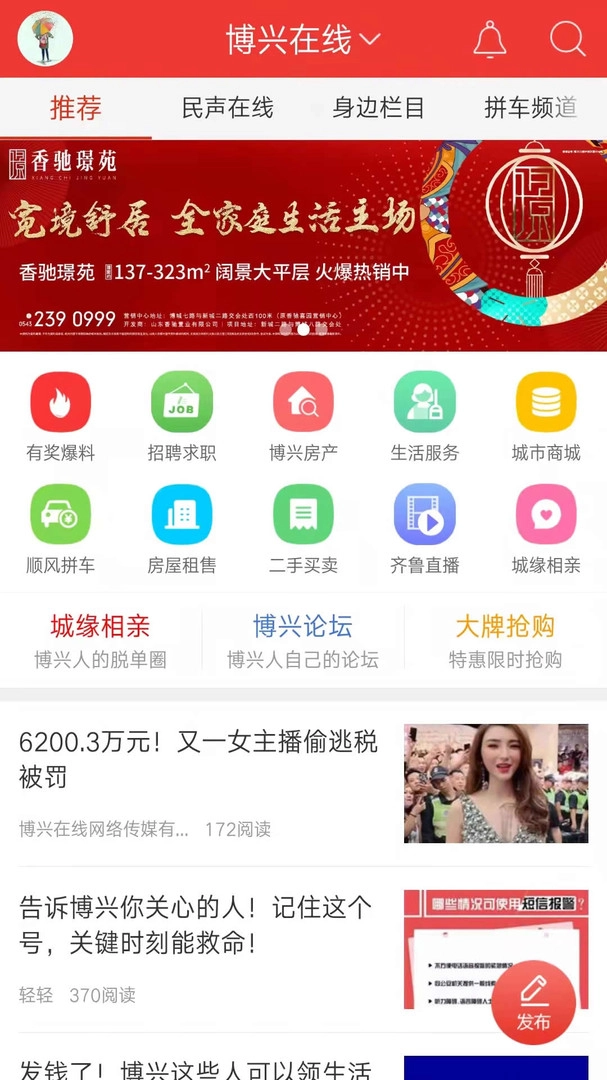Open the search icon
Viewport: 607px width, 1080px height.
point(567,40)
